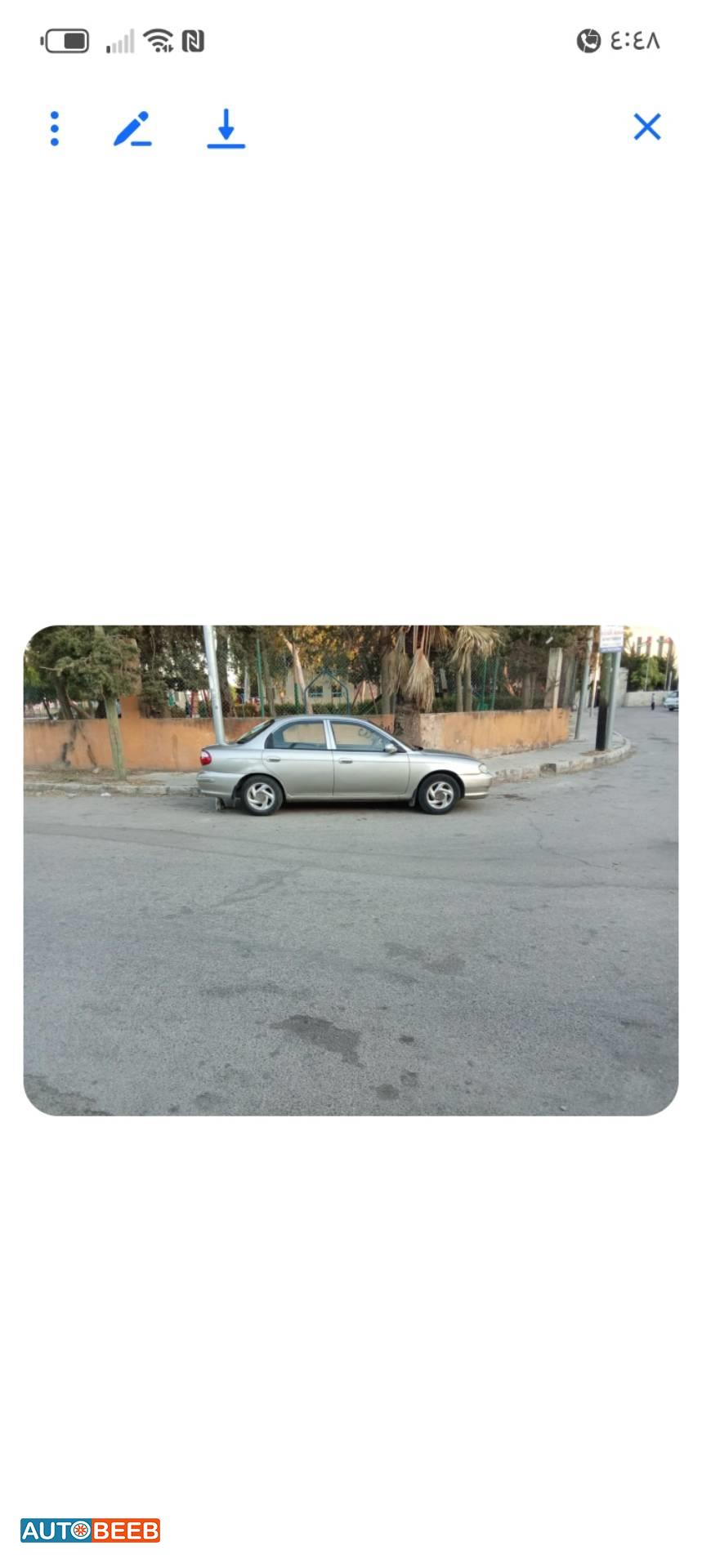Edit the photo with the pencil icon
The height and width of the screenshot is (1568, 702).
132,129
